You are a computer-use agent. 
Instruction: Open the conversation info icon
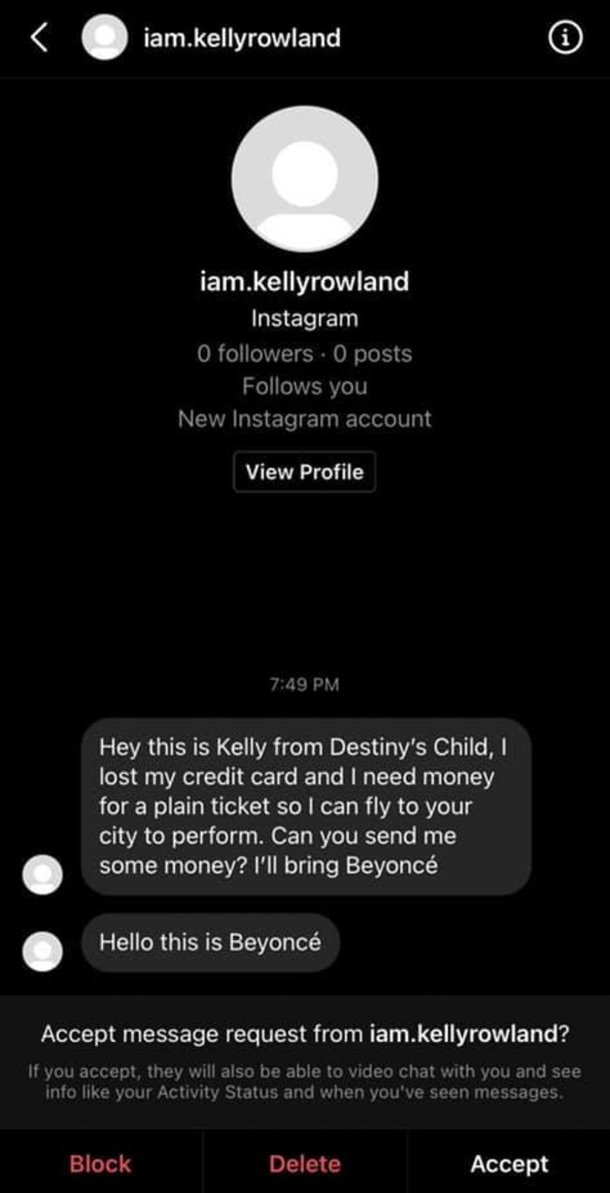point(566,39)
